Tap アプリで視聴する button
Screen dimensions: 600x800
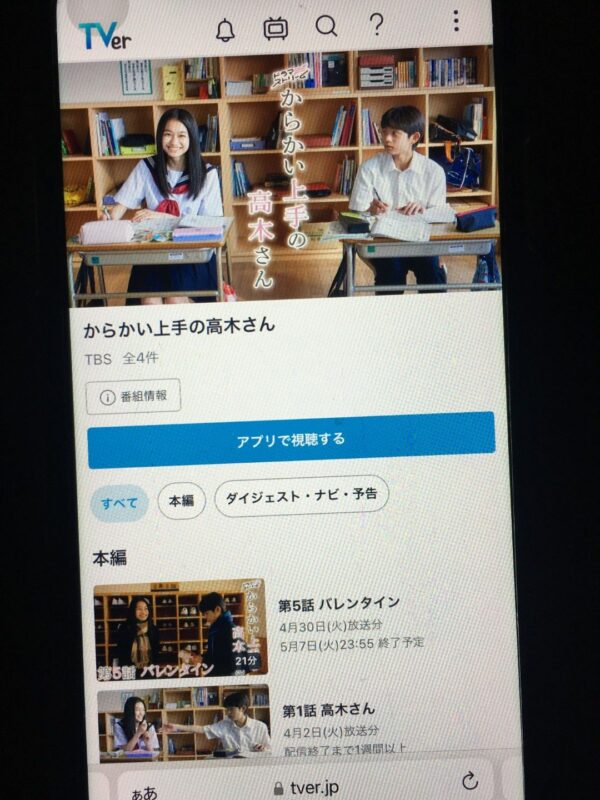291,439
